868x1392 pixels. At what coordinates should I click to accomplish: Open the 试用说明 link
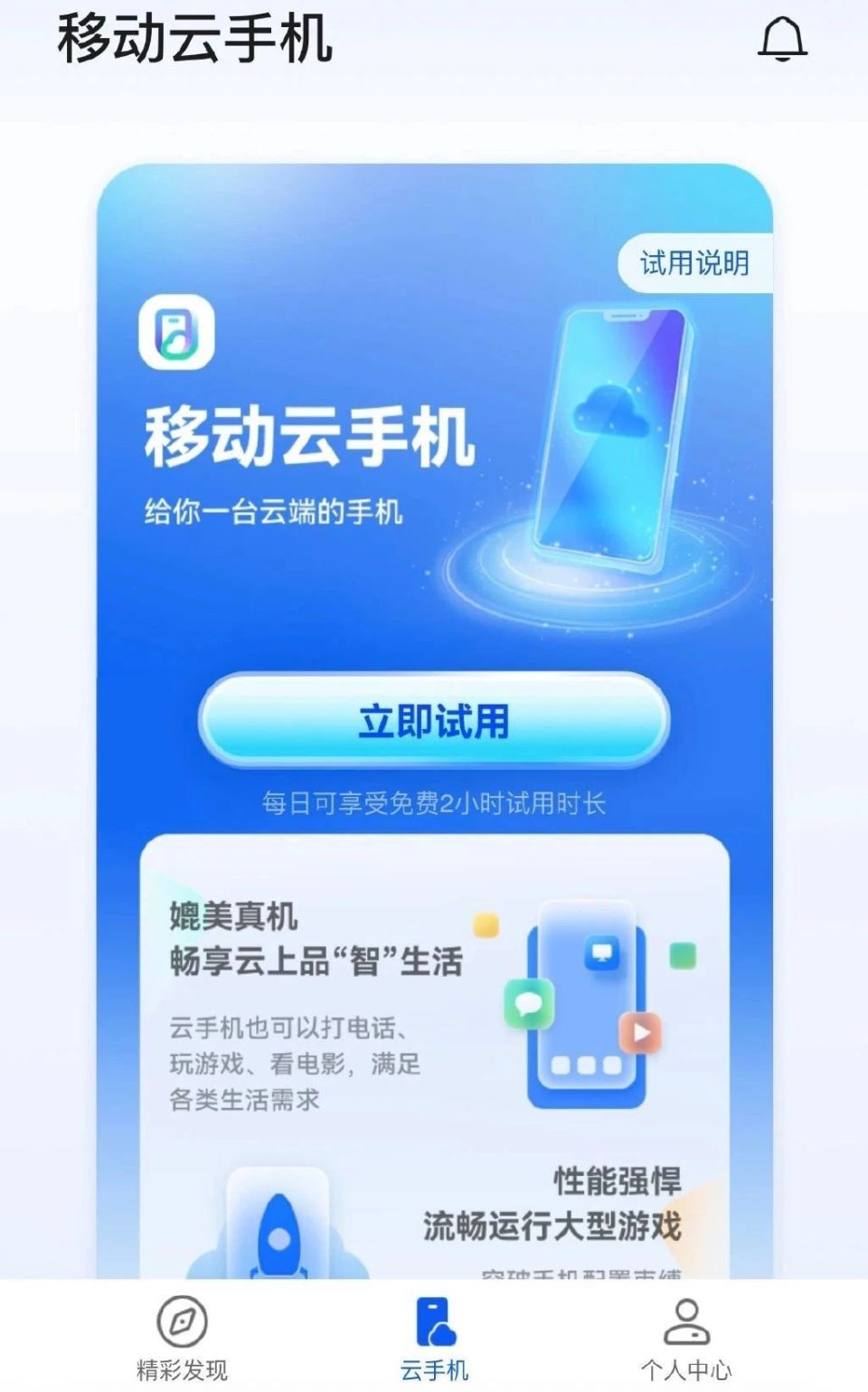coord(692,263)
